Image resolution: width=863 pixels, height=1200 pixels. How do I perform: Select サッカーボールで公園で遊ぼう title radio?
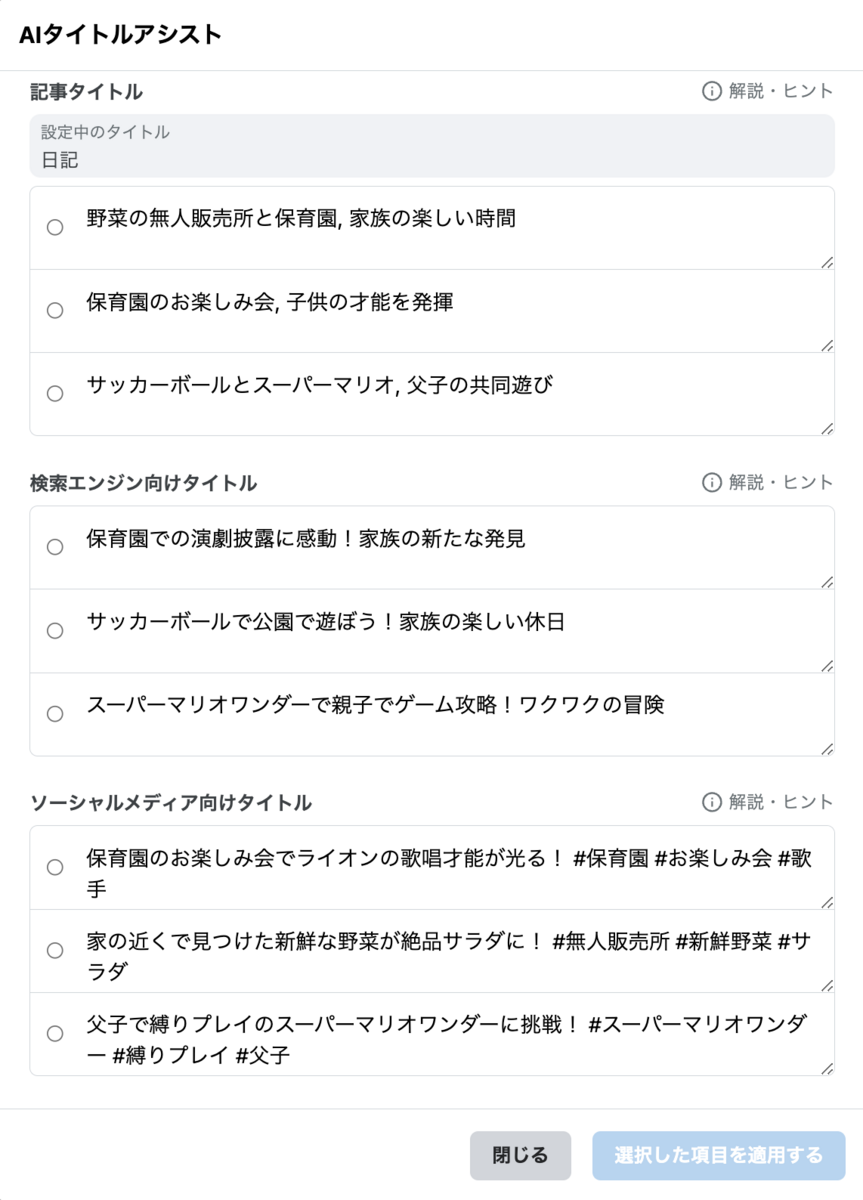pyautogui.click(x=55, y=631)
